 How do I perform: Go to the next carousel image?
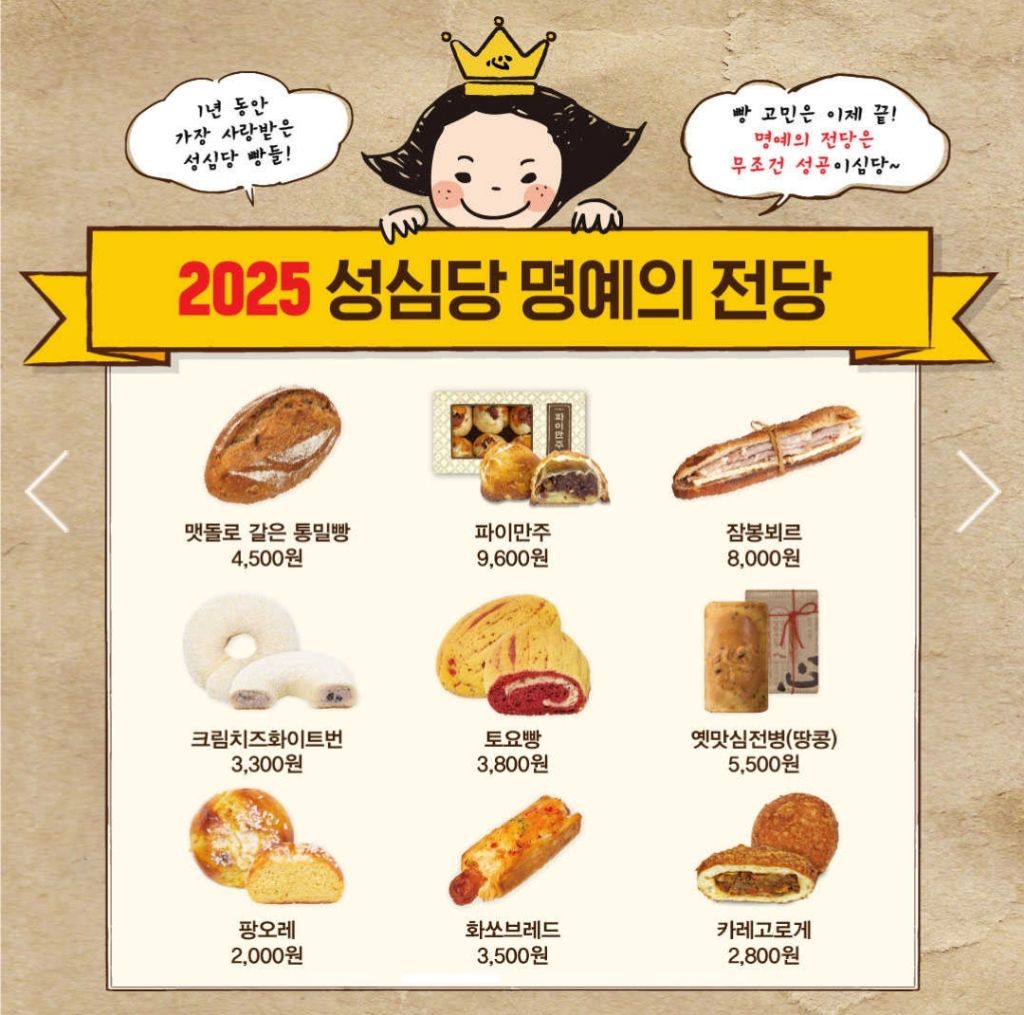click(x=977, y=491)
